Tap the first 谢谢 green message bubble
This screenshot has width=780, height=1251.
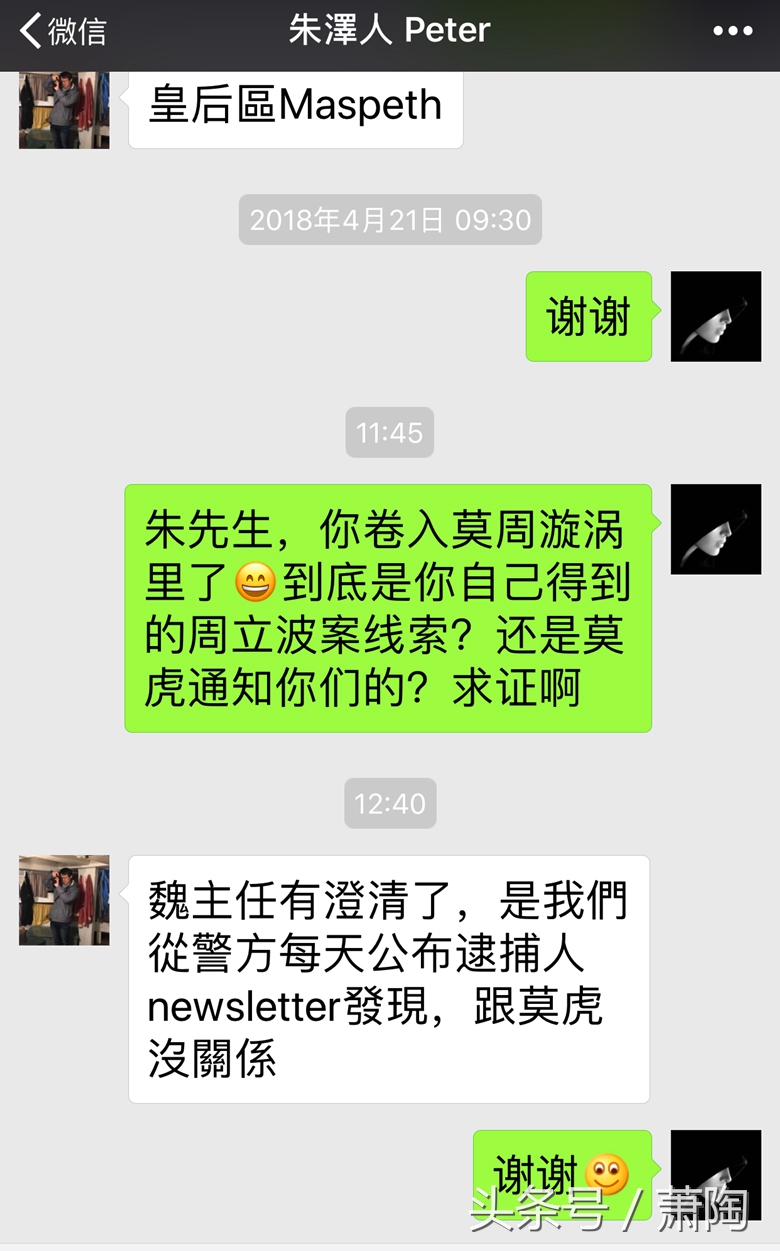click(588, 316)
